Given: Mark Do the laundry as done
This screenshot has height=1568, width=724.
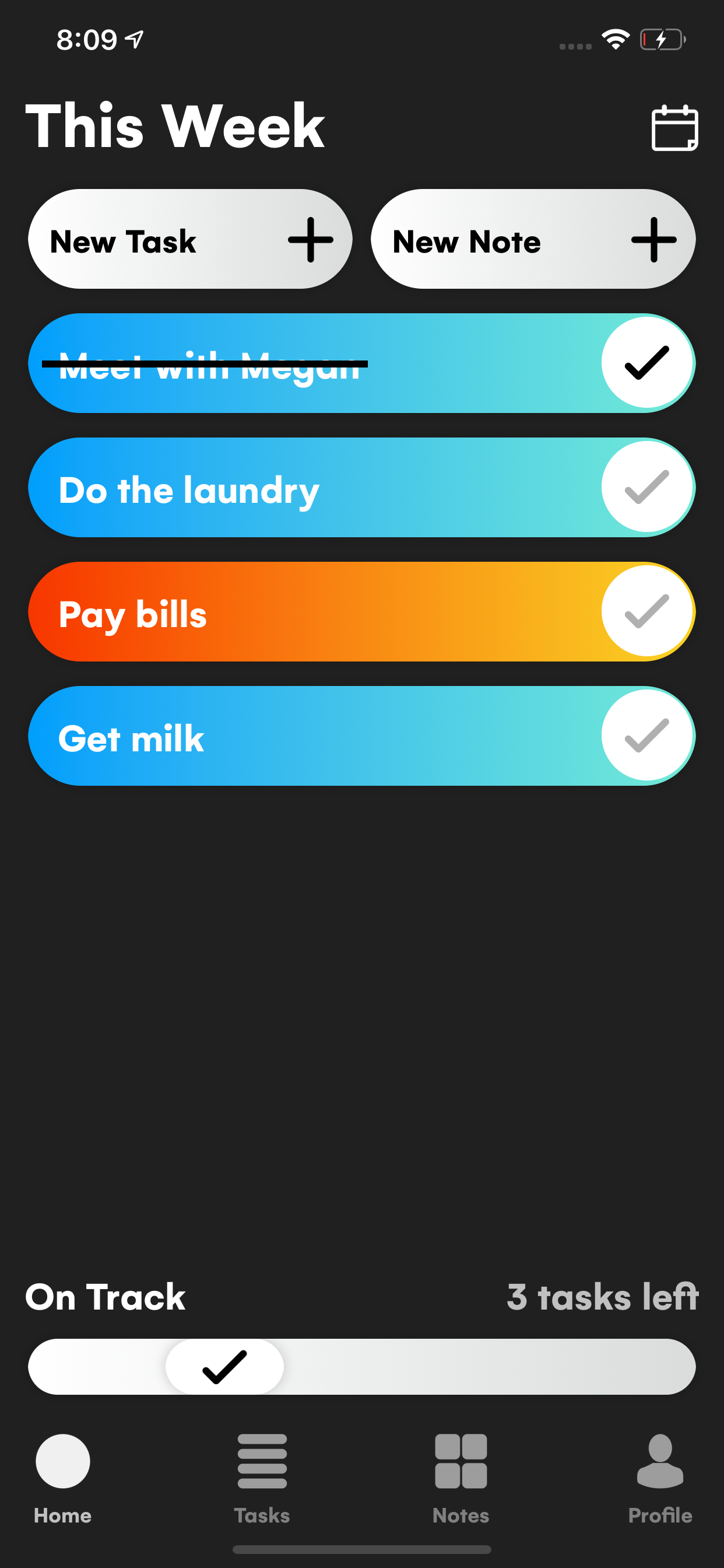Looking at the screenshot, I should click(x=646, y=488).
